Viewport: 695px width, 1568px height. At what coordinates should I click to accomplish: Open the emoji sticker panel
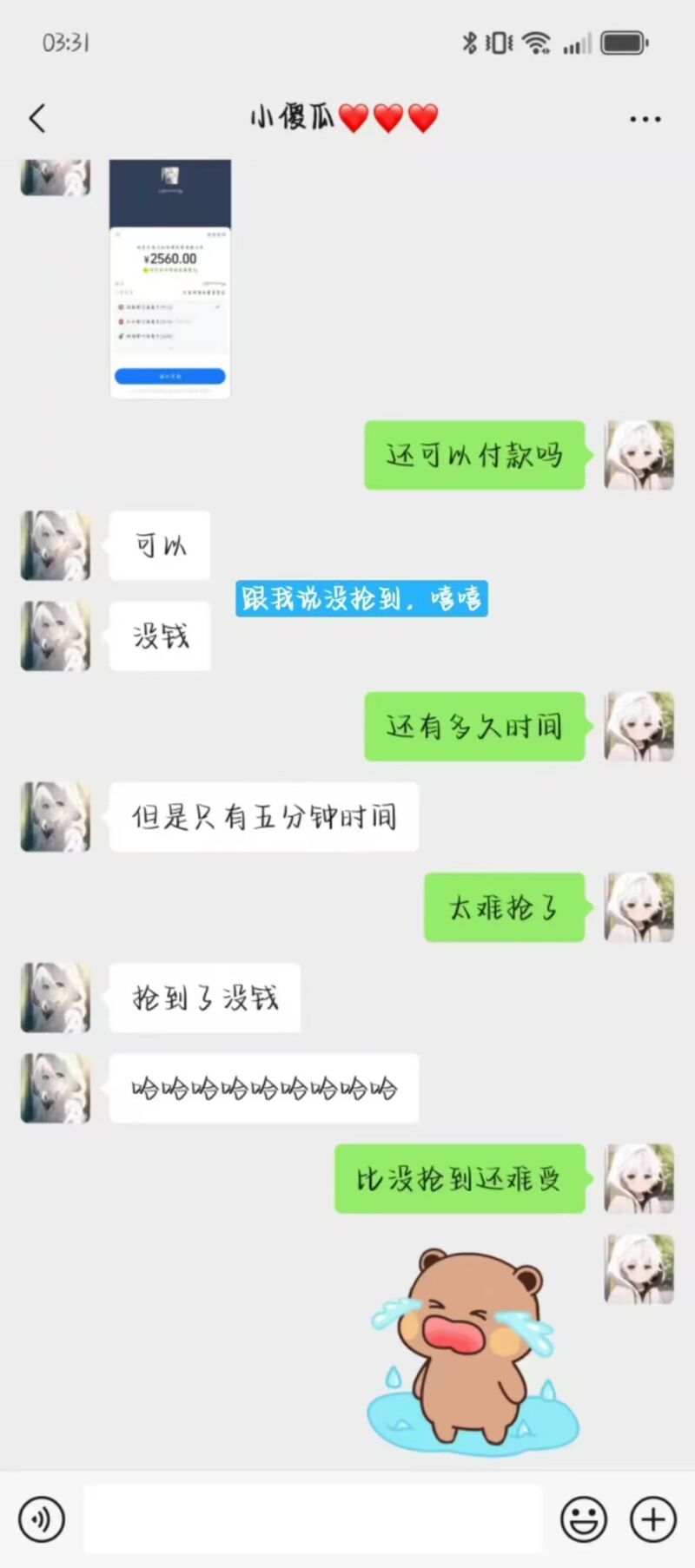583,1519
